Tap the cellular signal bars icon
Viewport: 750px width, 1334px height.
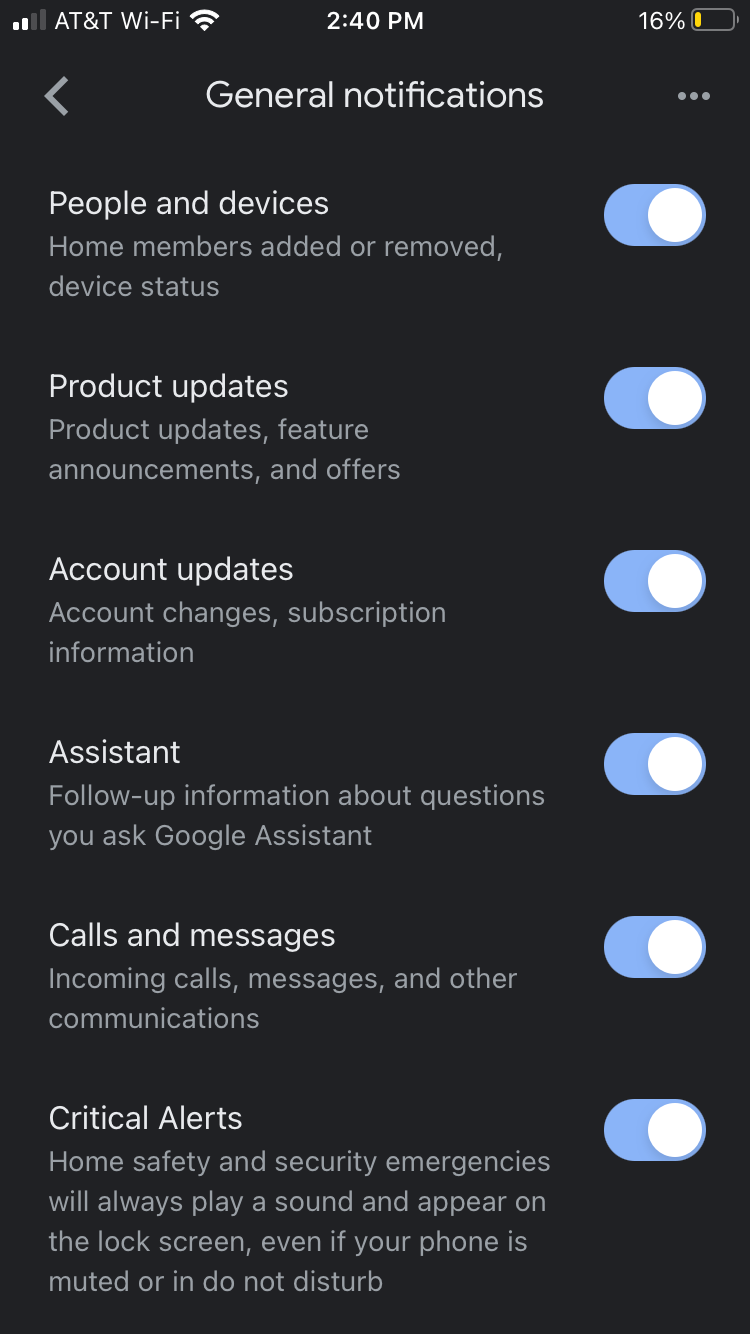pos(28,19)
